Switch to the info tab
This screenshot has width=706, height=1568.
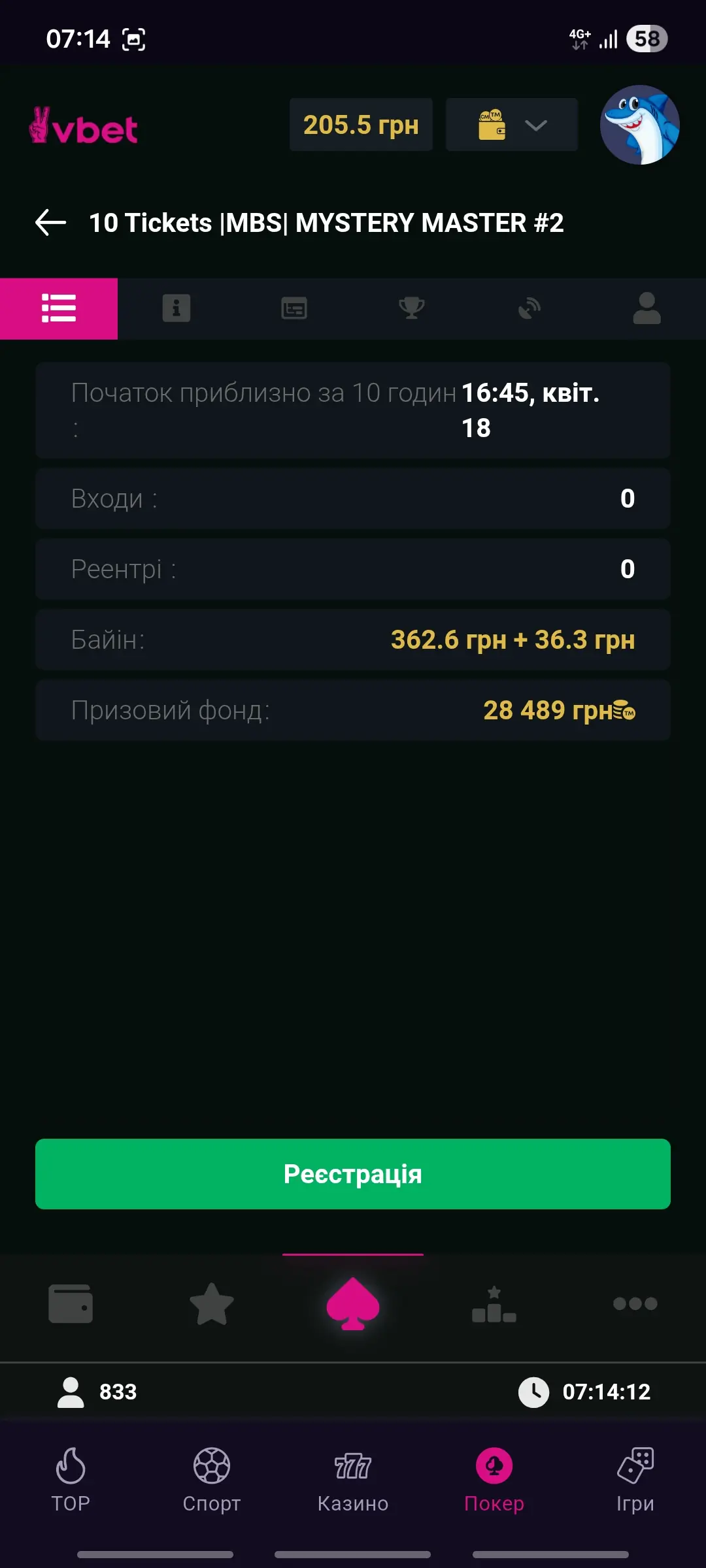click(x=176, y=308)
